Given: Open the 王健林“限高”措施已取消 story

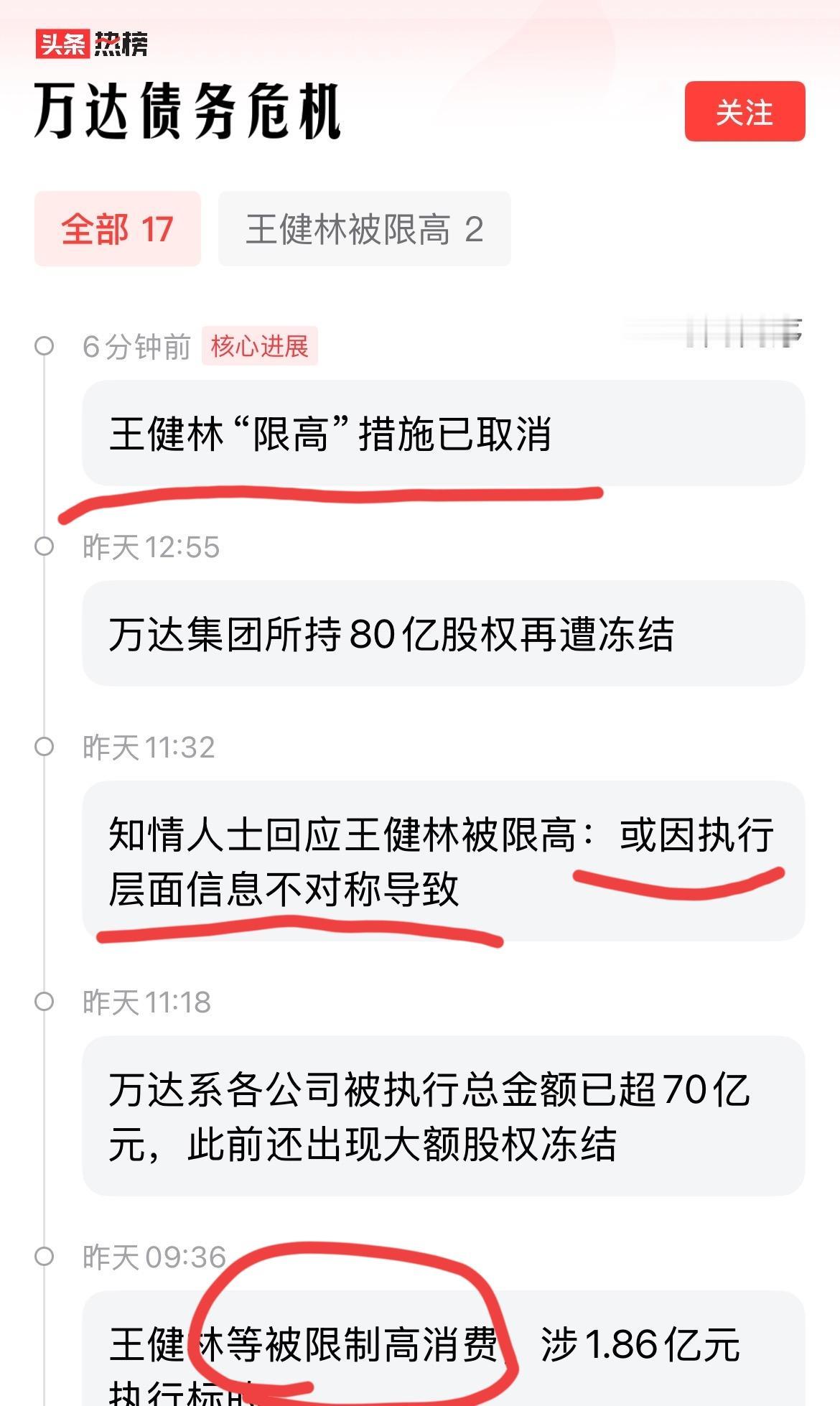Looking at the screenshot, I should click(443, 434).
